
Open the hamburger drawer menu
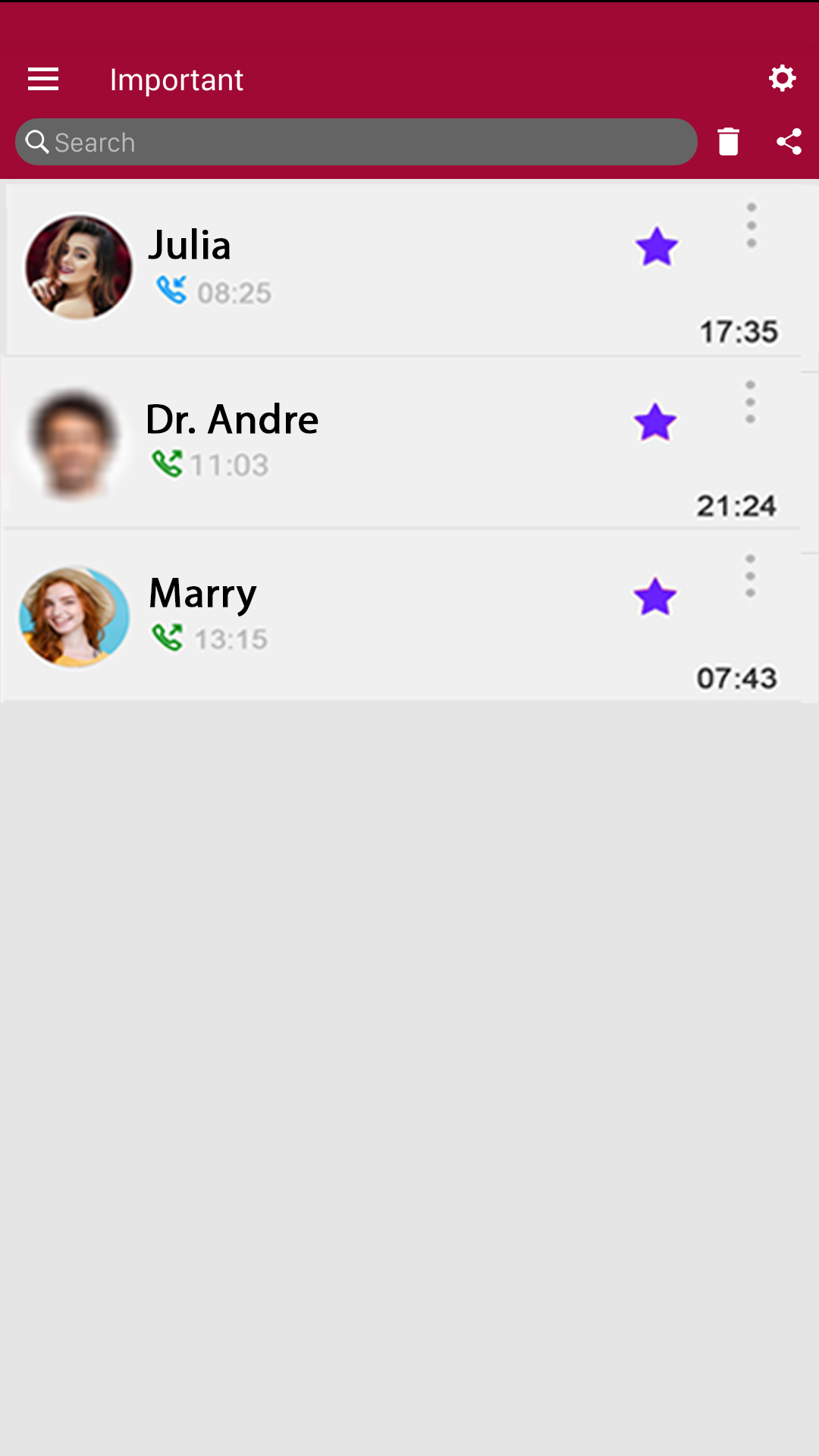(x=43, y=79)
